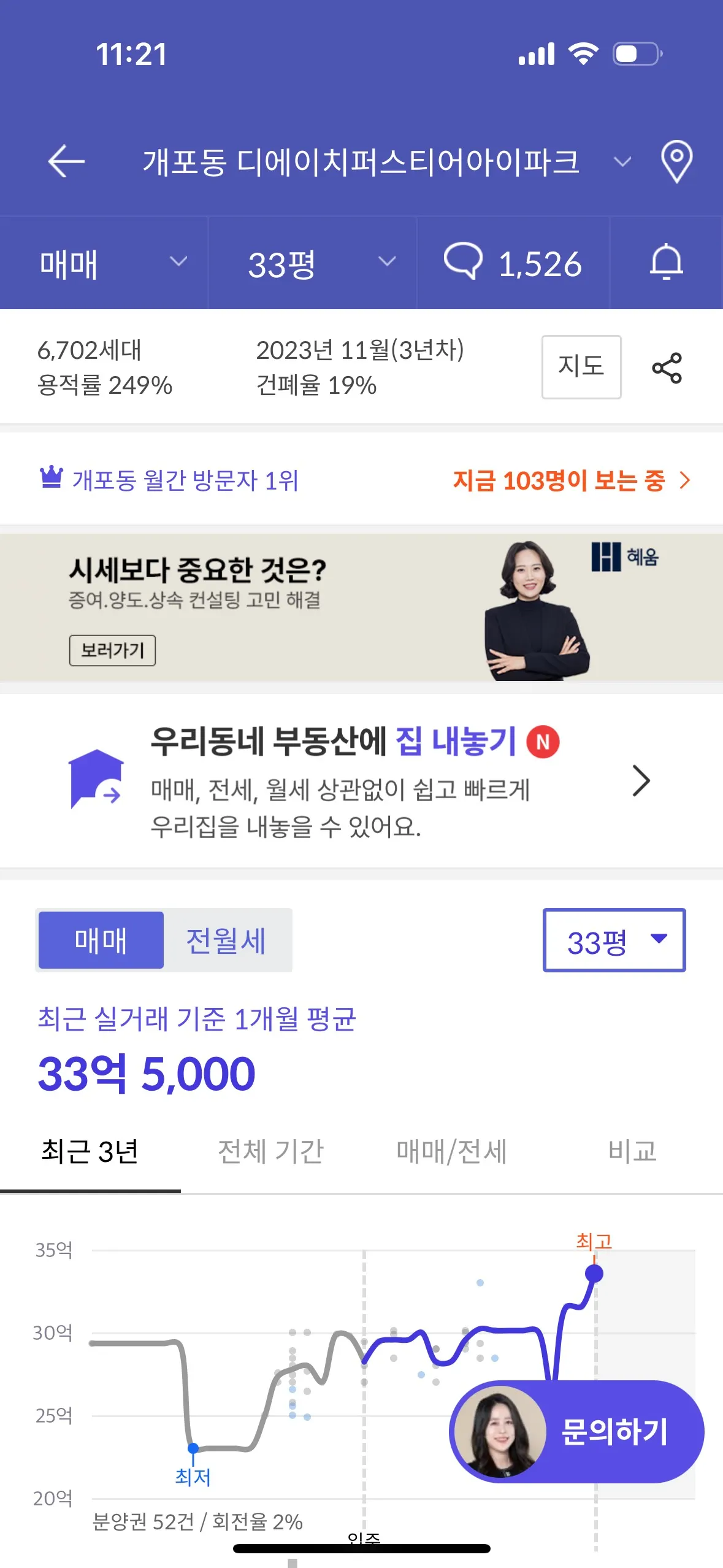Open the 집 내놓기 listing row
The height and width of the screenshot is (1568, 723).
click(x=361, y=780)
